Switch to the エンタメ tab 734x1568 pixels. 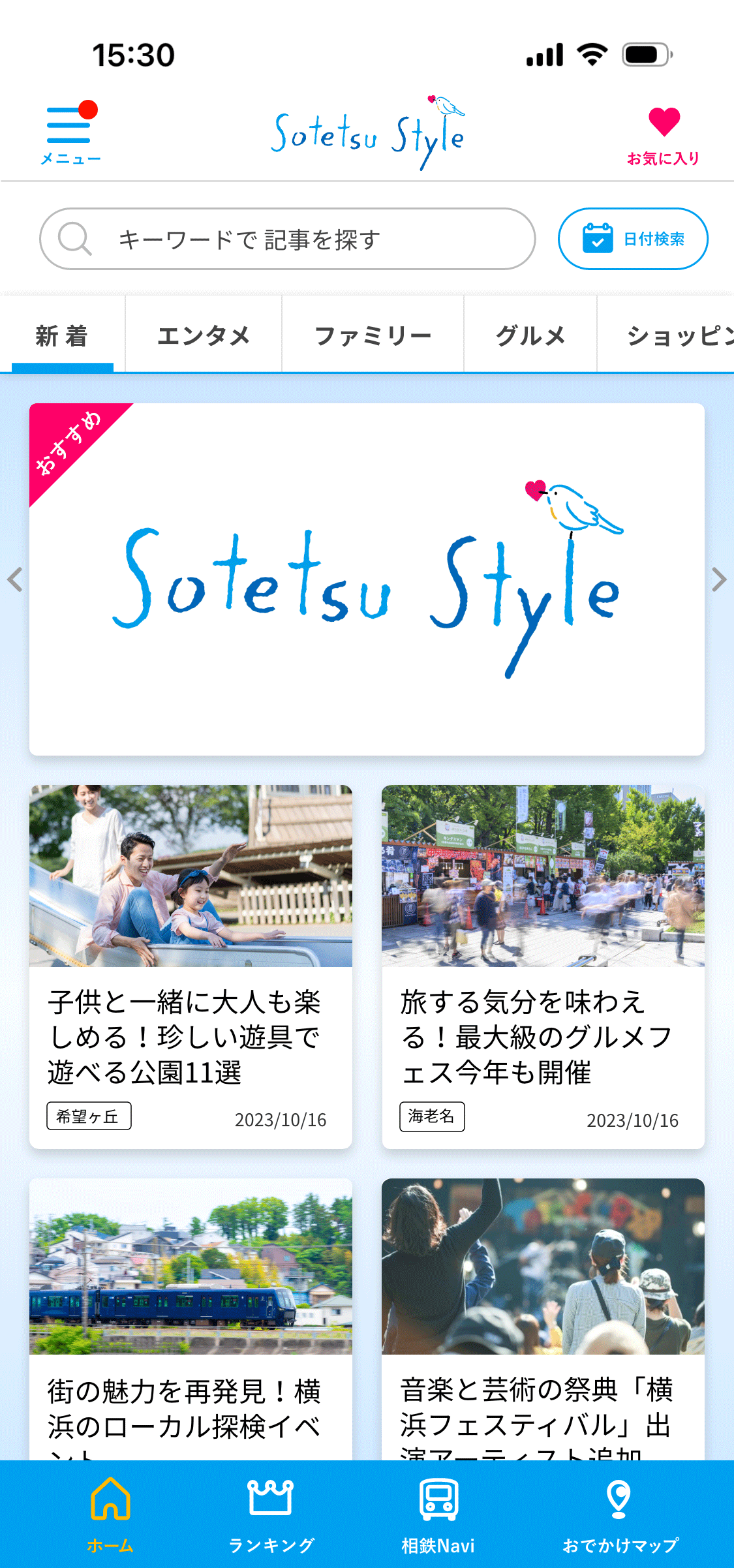point(204,336)
